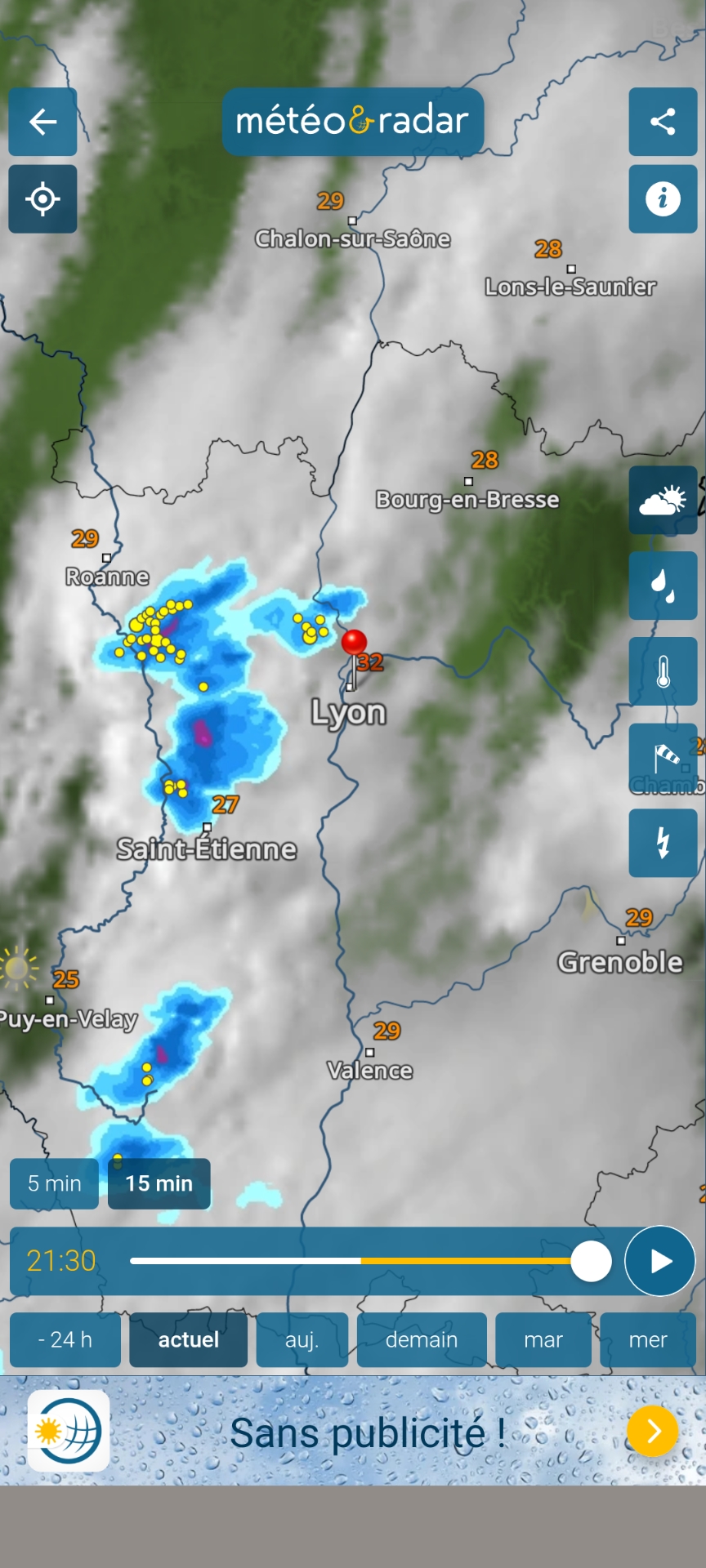
Task: Switch to the - 24 h range
Action: pyautogui.click(x=65, y=1339)
